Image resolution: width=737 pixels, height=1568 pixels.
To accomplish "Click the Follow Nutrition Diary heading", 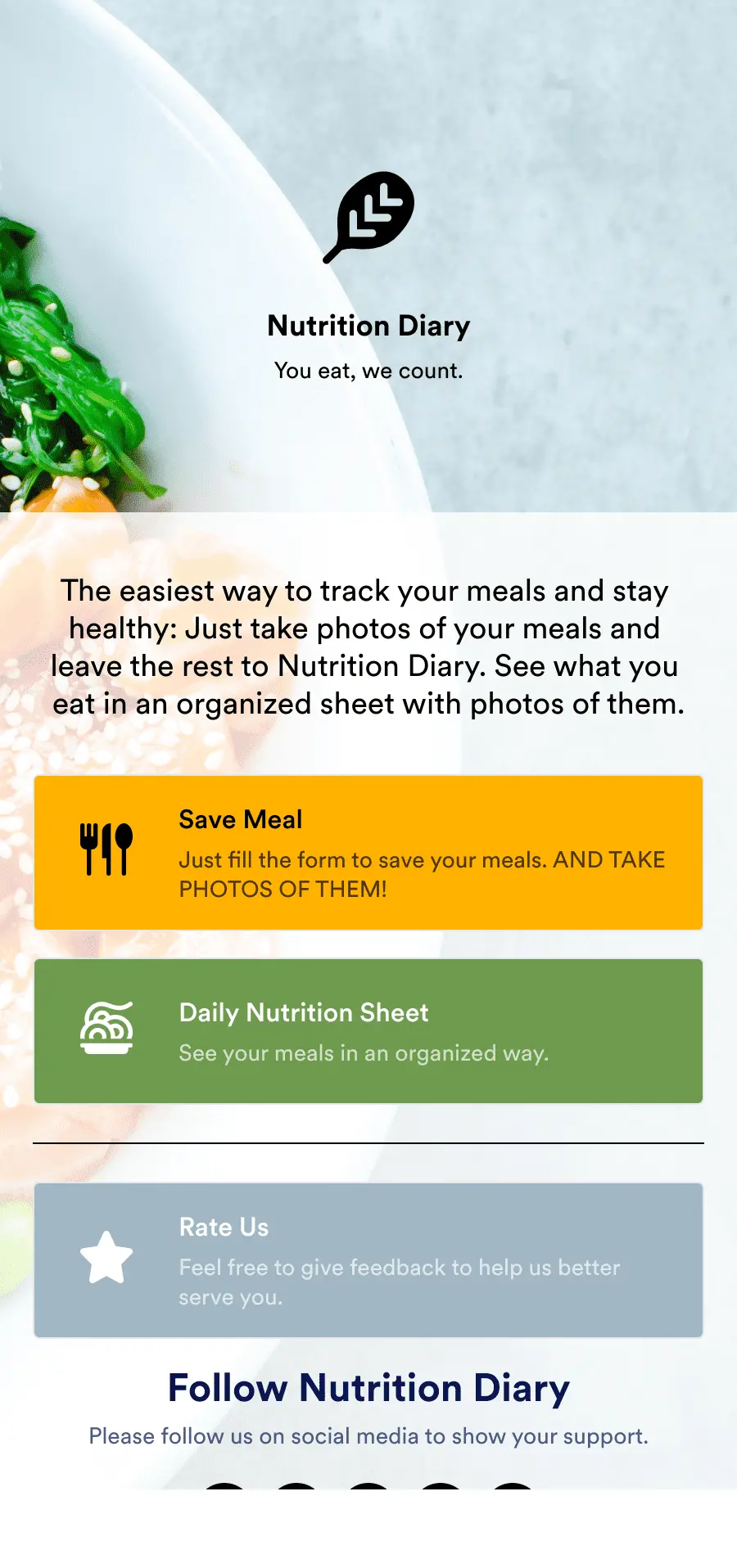I will (368, 1387).
